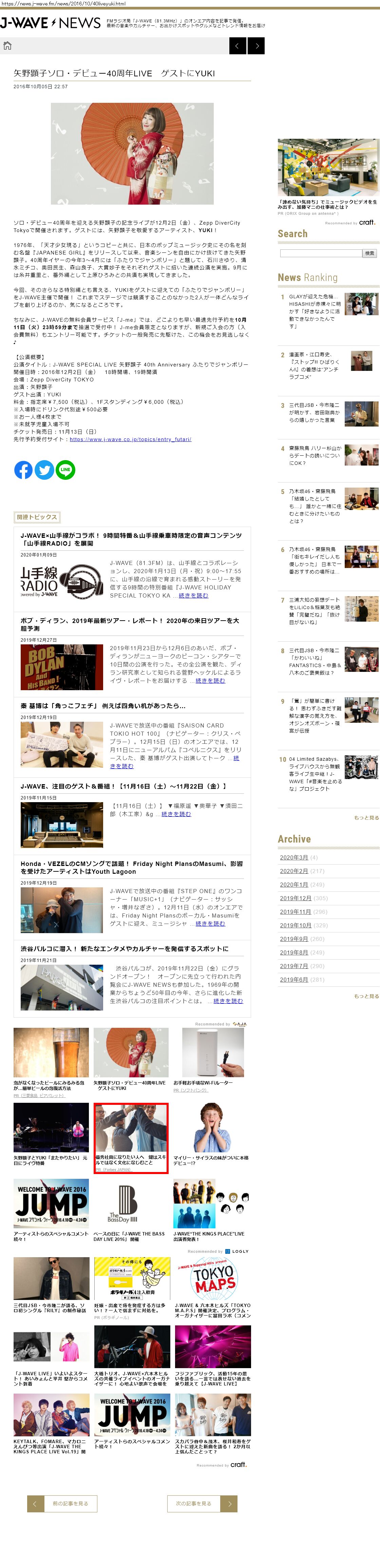The height and width of the screenshot is (1568, 380).
Task: Open the 2019年12月 archive
Action: 296,898
